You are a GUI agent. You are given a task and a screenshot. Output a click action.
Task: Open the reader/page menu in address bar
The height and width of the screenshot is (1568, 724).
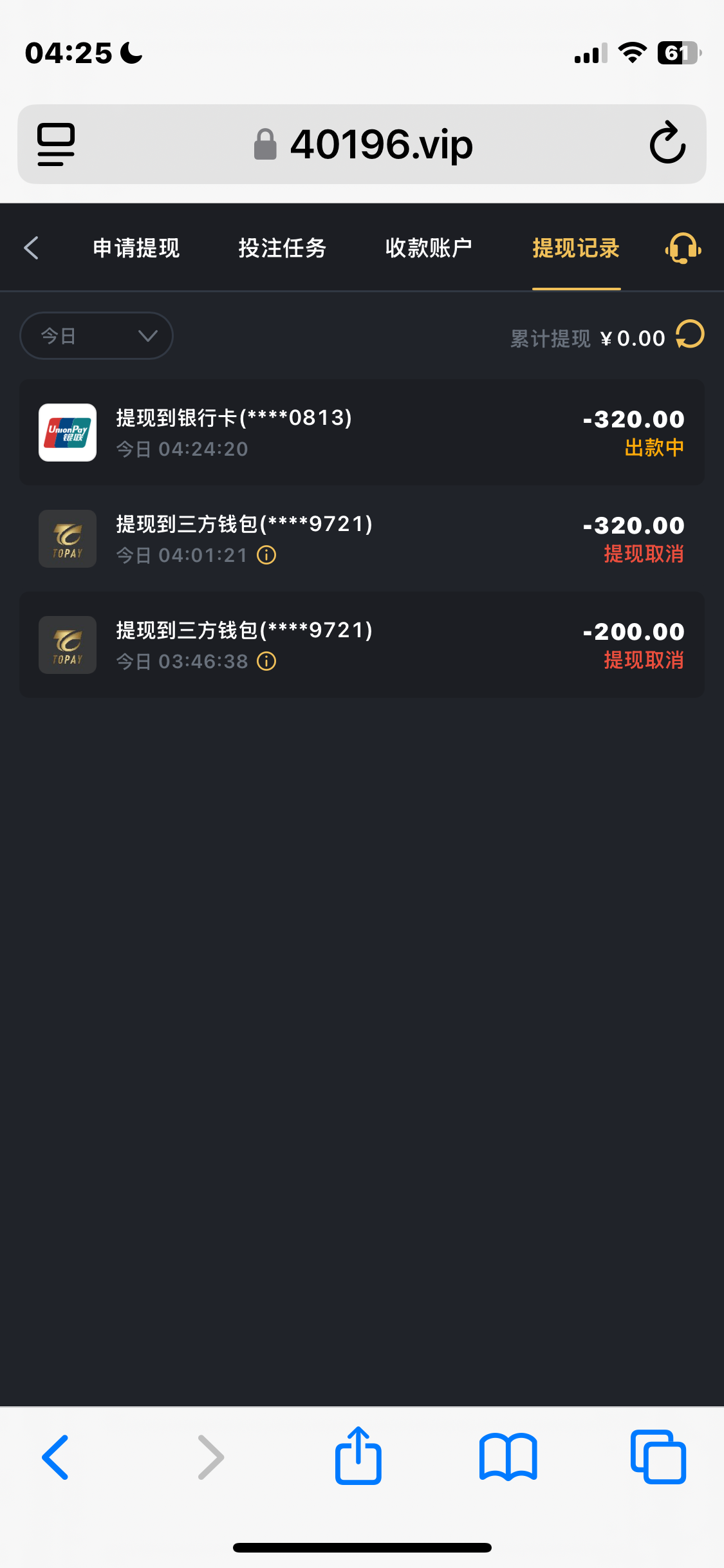[56, 144]
